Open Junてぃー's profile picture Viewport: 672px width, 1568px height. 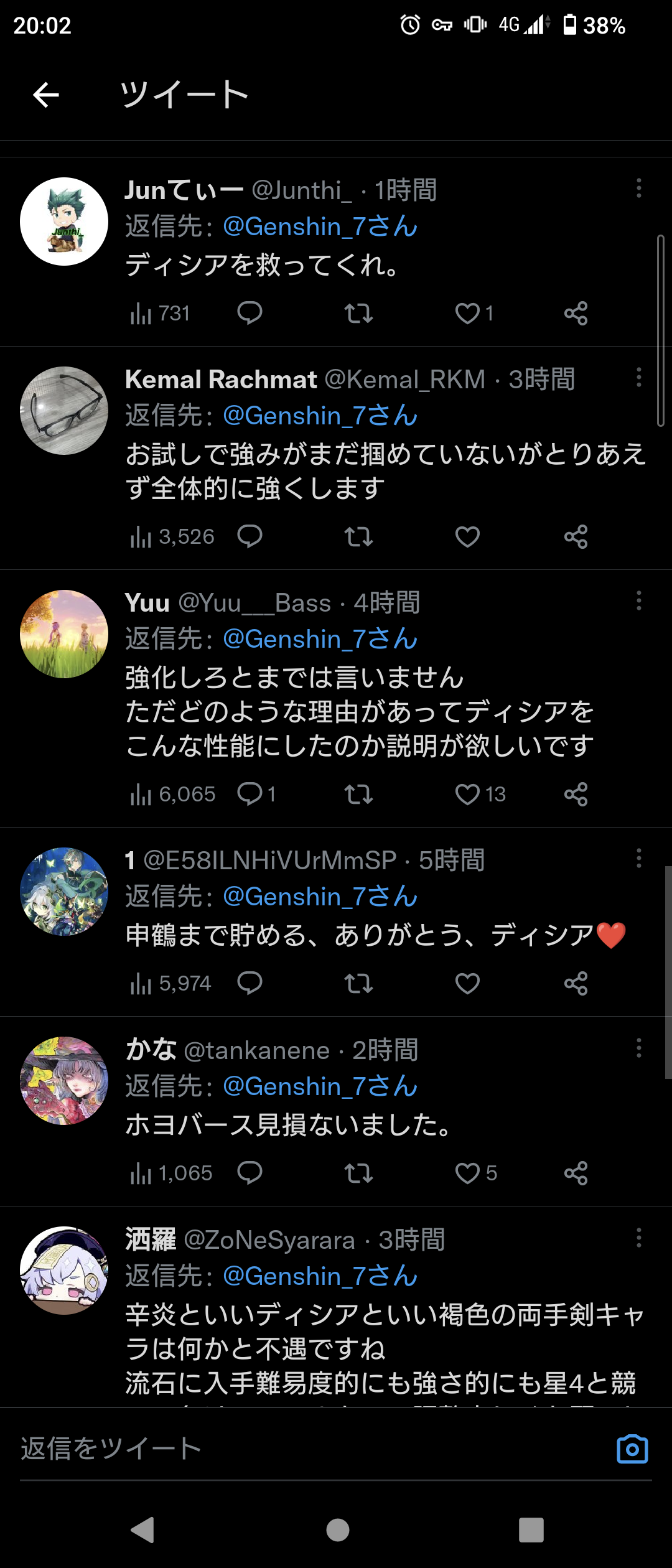(64, 222)
